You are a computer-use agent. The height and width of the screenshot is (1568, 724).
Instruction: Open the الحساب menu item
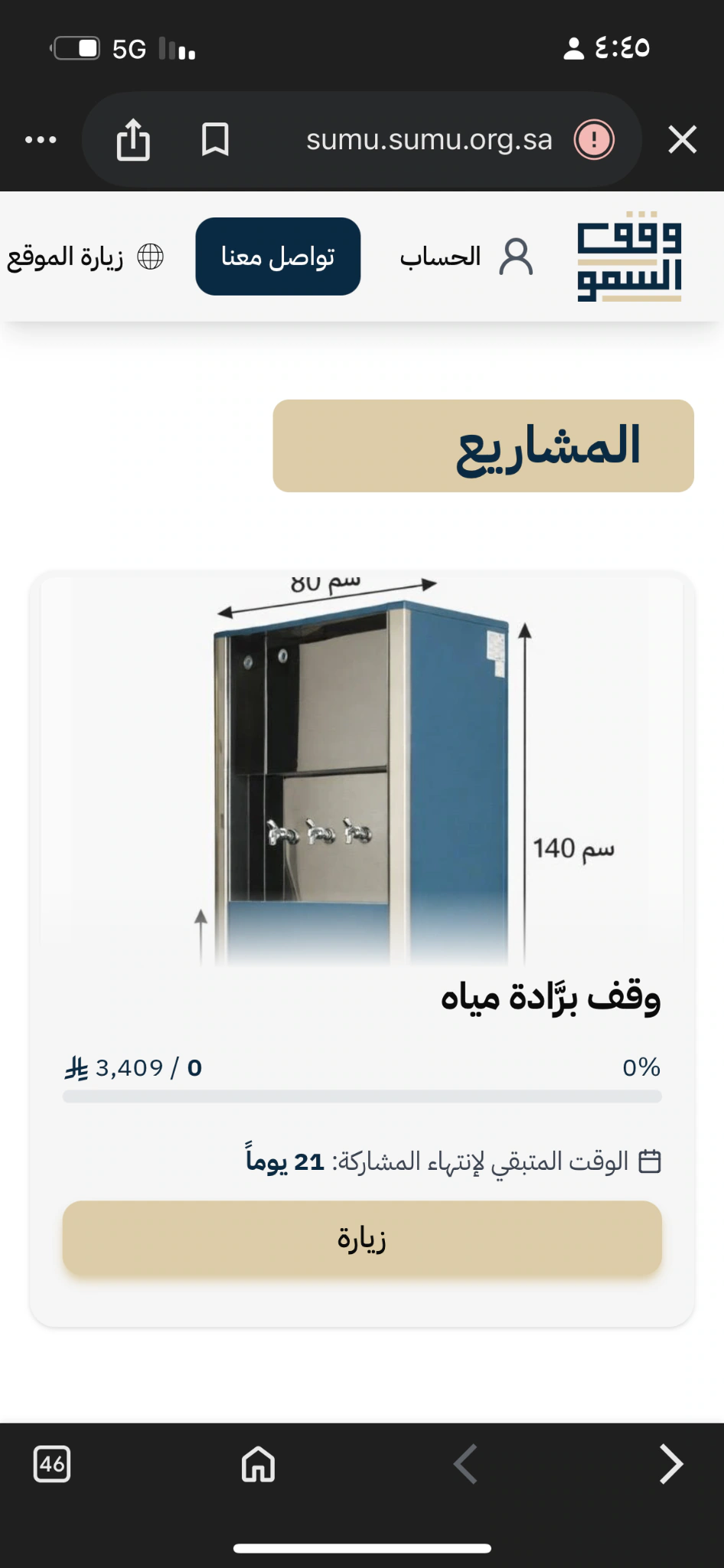coord(442,256)
